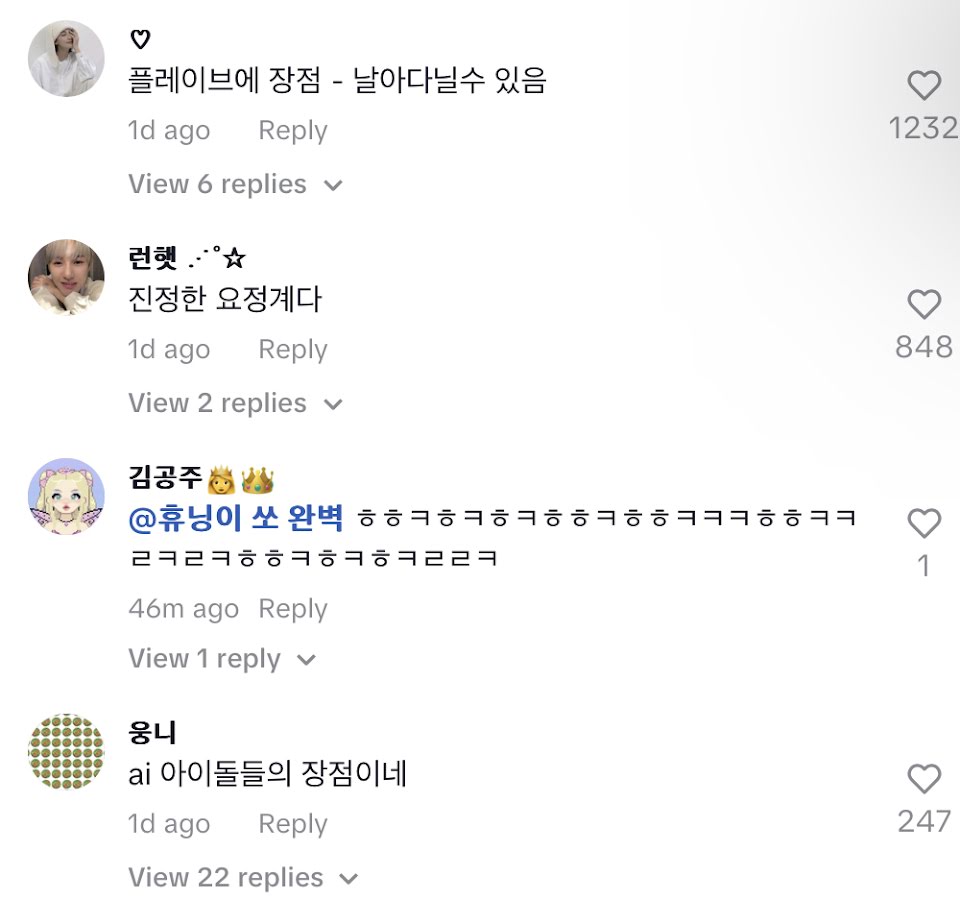Reply to 김공주's comment

pyautogui.click(x=293, y=609)
